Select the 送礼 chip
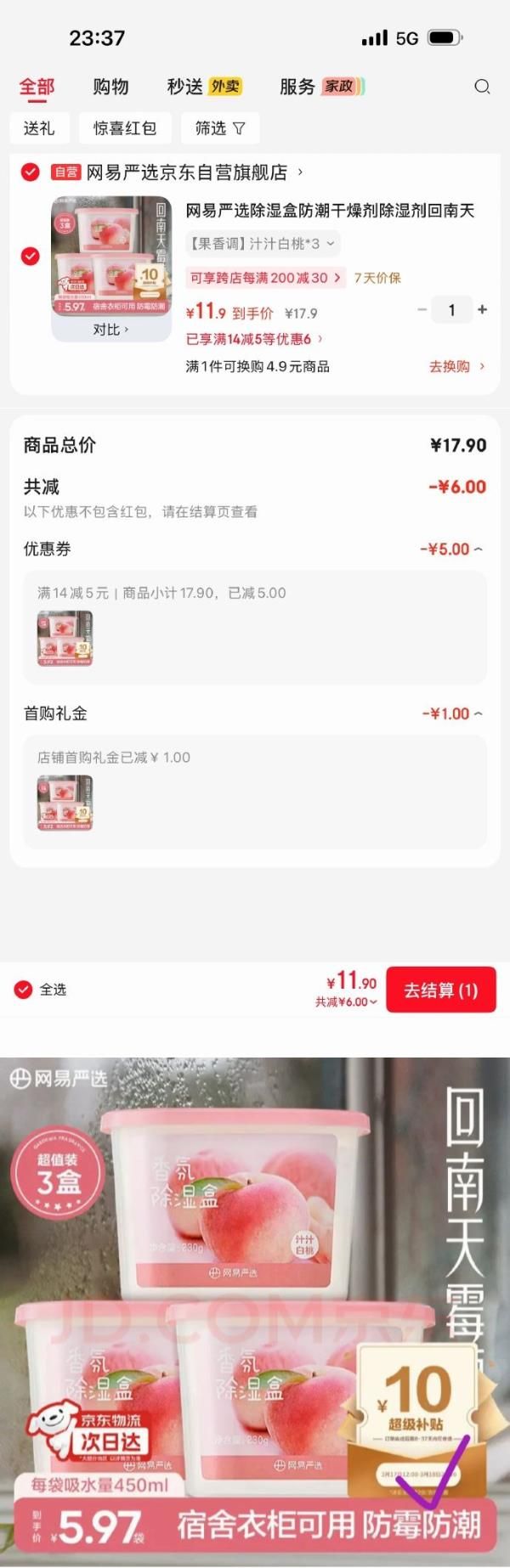The image size is (510, 1568). (39, 128)
